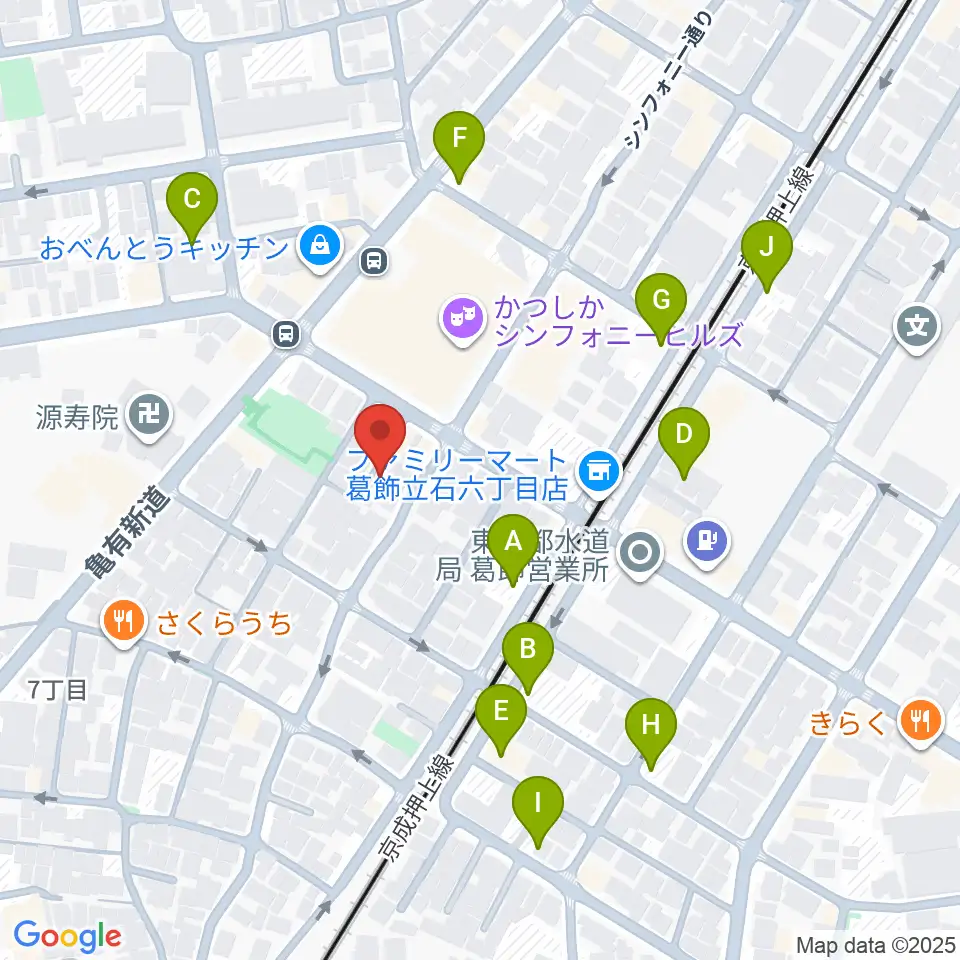Open かつしかシンフォニーヒルズ place icon
Image resolution: width=960 pixels, height=960 pixels.
click(x=463, y=318)
